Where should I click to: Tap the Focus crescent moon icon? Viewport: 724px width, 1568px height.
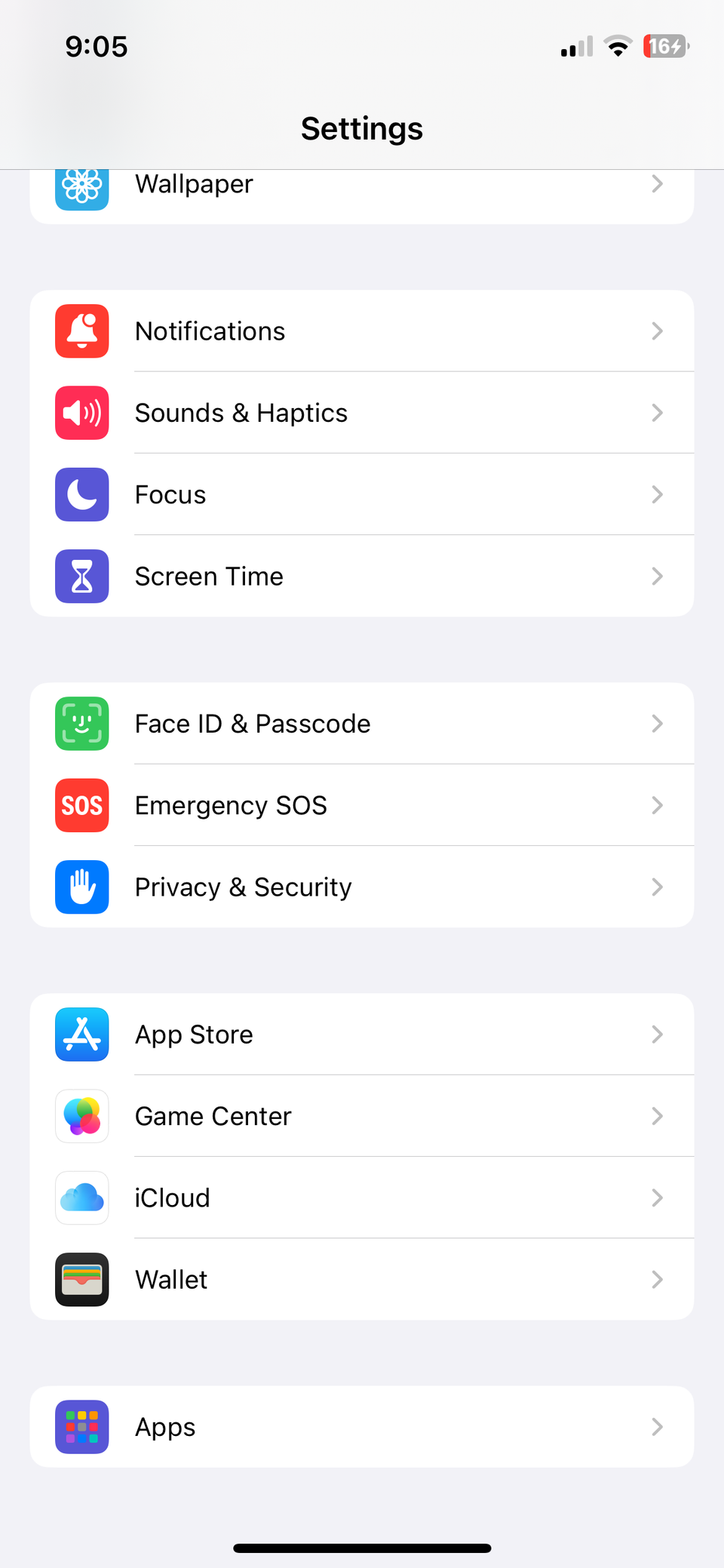point(81,494)
